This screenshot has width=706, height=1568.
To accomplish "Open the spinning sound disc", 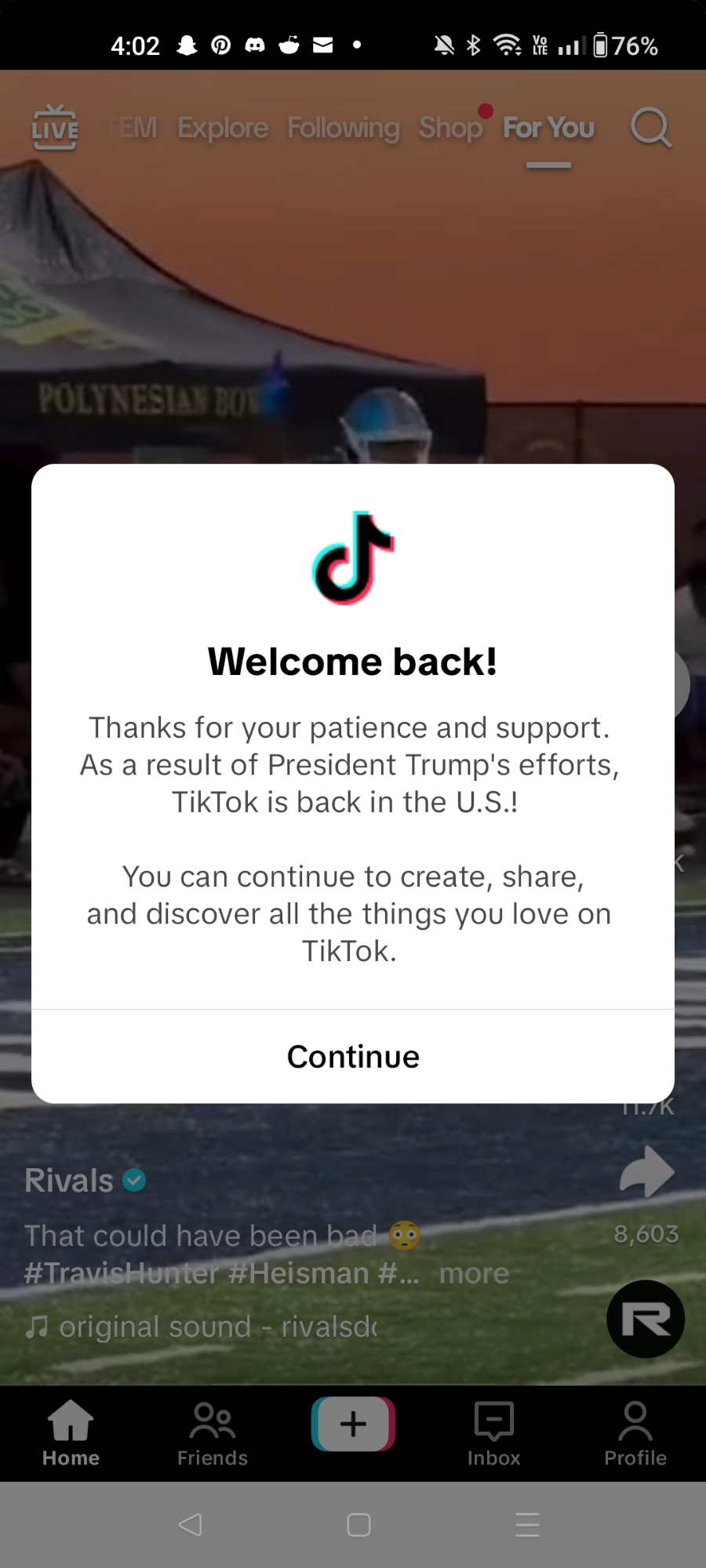I will pos(646,1319).
